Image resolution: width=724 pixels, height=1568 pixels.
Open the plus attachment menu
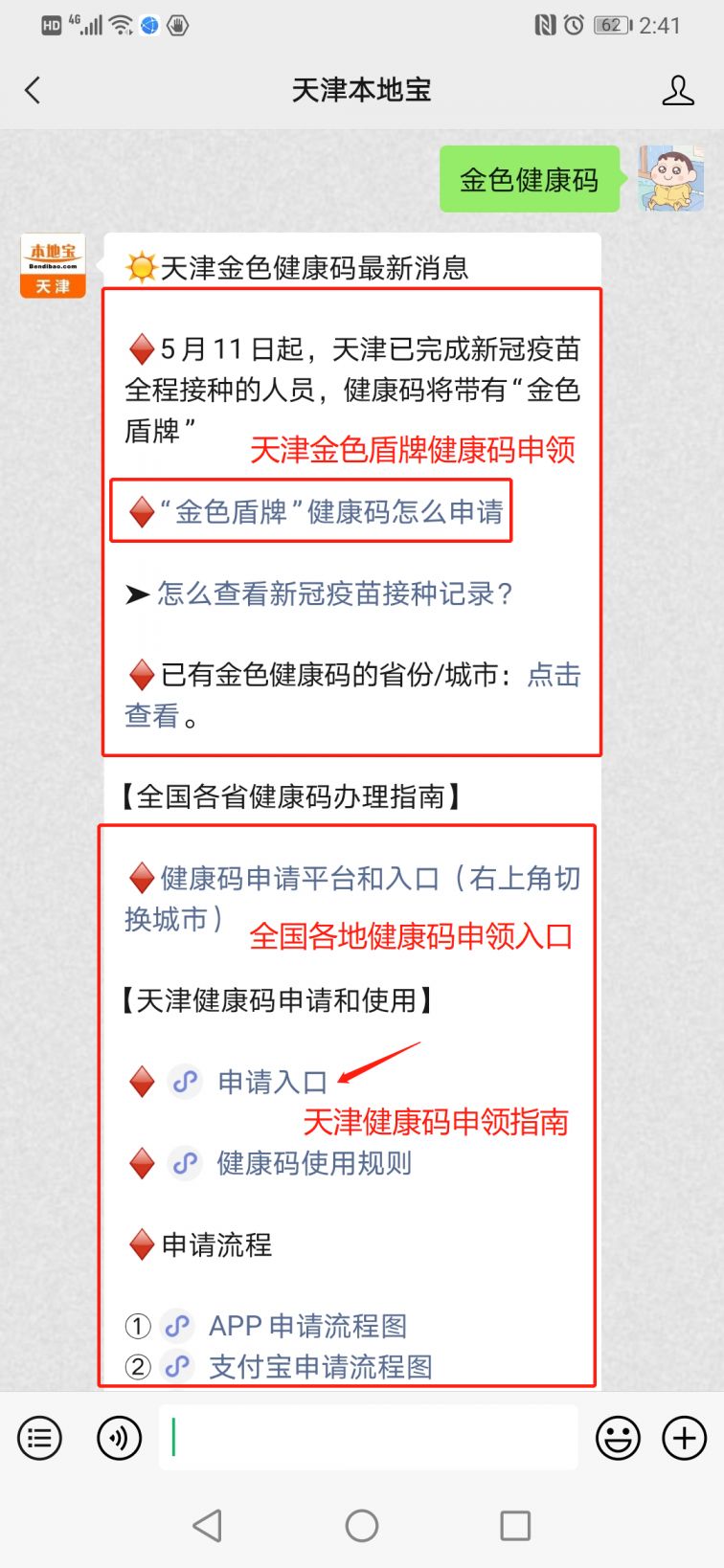(685, 1438)
